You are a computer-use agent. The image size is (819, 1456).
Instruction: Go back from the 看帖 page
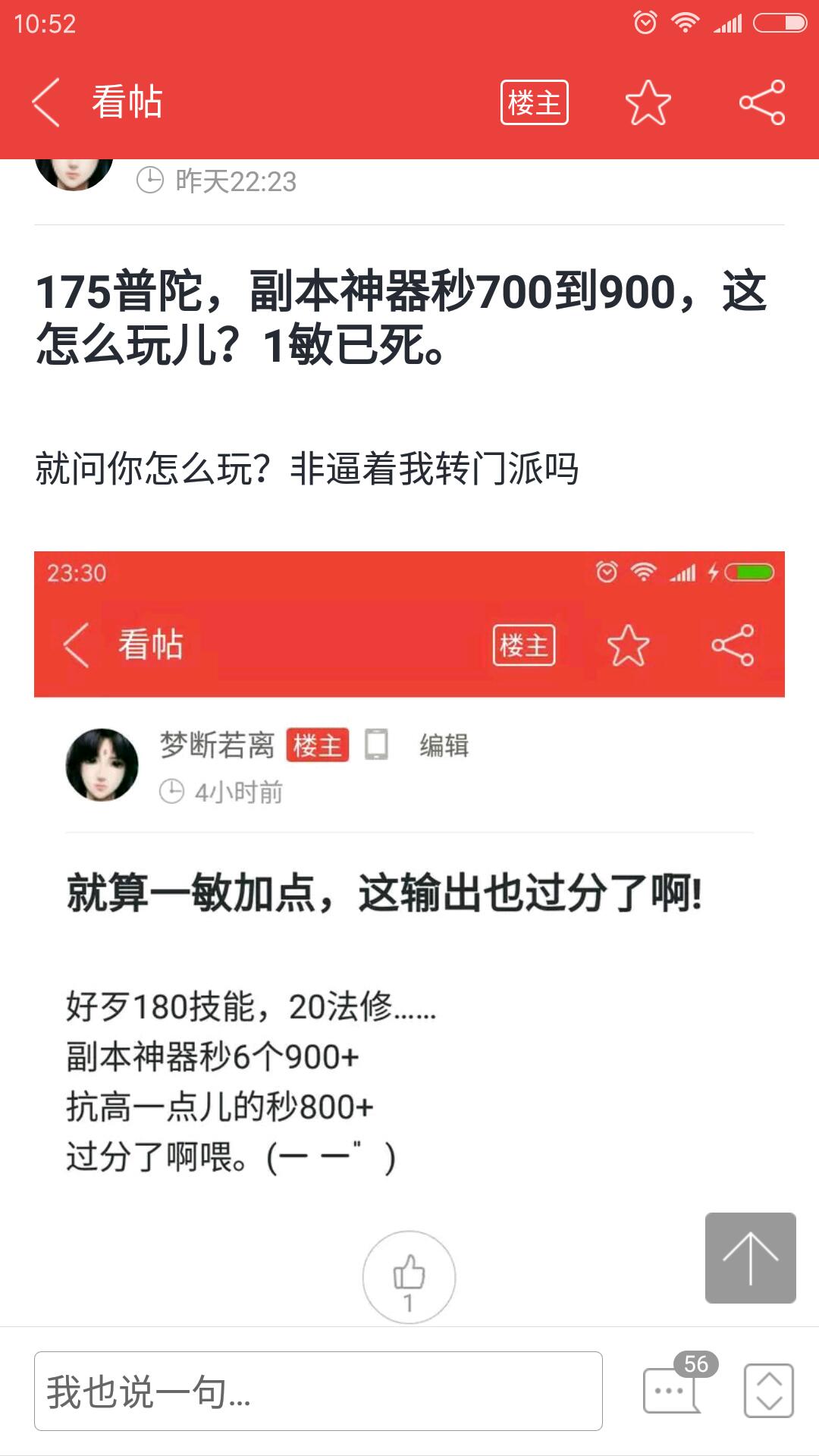pos(47,102)
